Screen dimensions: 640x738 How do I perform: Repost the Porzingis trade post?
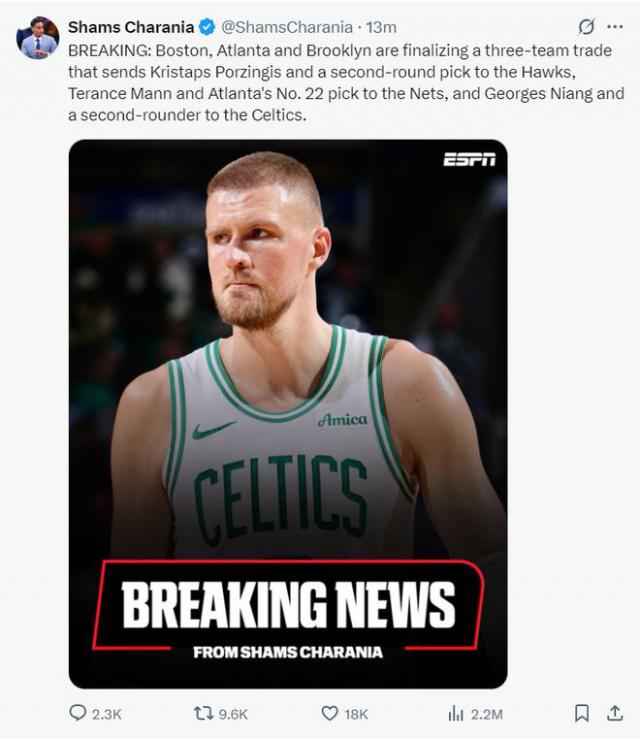click(203, 713)
